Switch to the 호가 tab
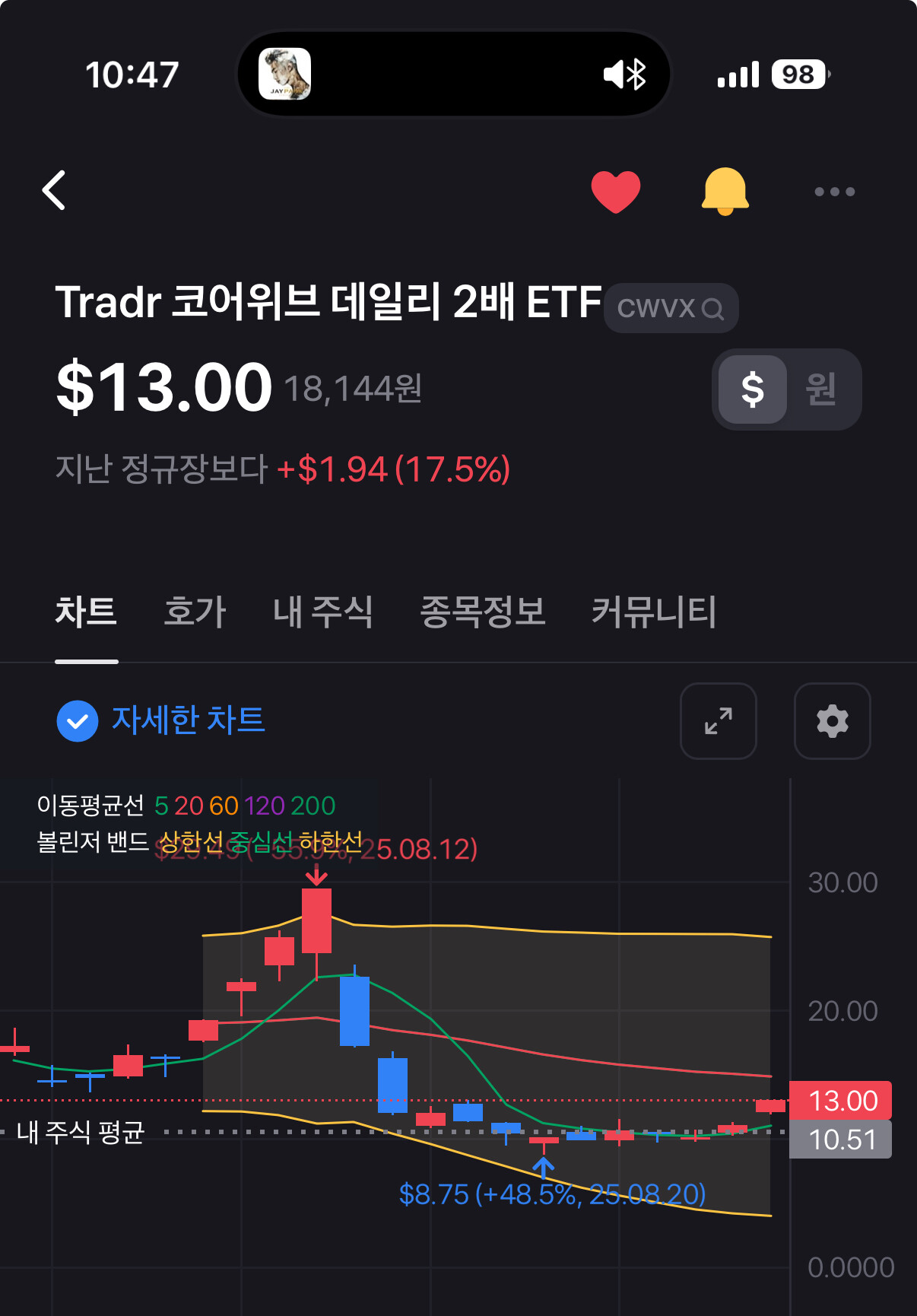Image resolution: width=917 pixels, height=1316 pixels. [195, 612]
